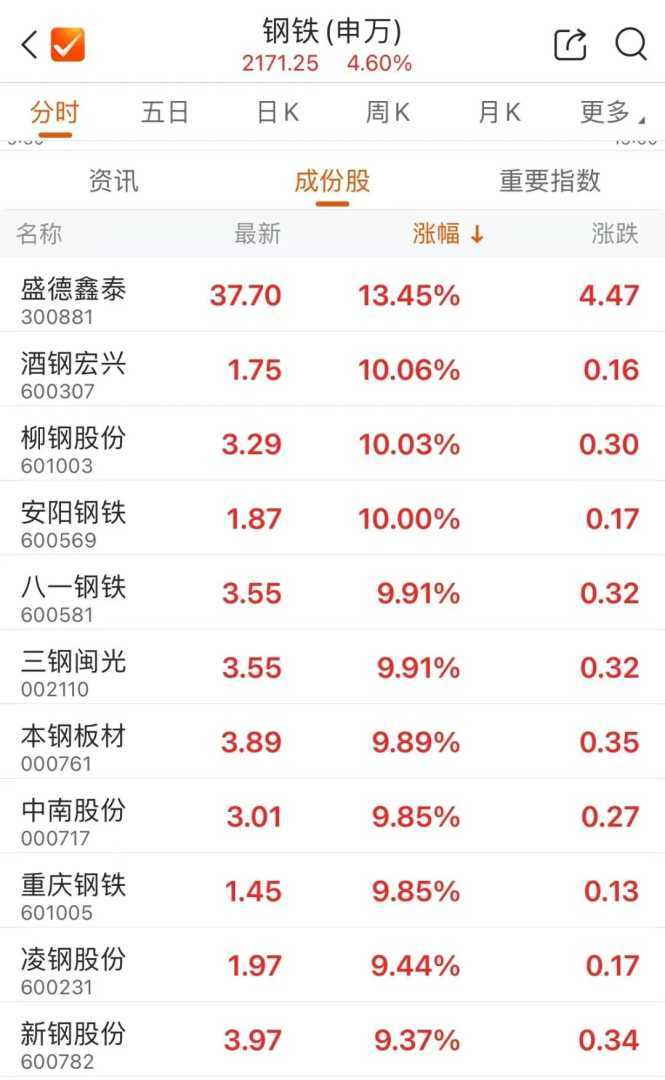Open the search magnifier icon
This screenshot has width=665, height=1080.
631,44
